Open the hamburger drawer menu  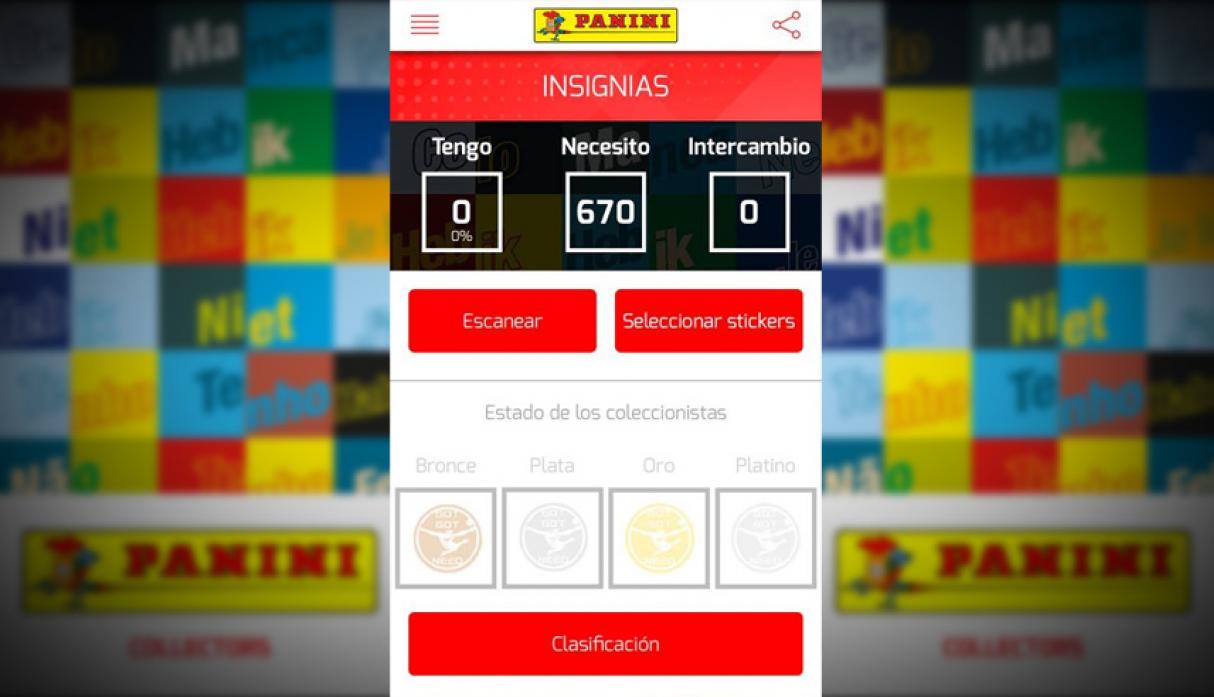[x=424, y=25]
